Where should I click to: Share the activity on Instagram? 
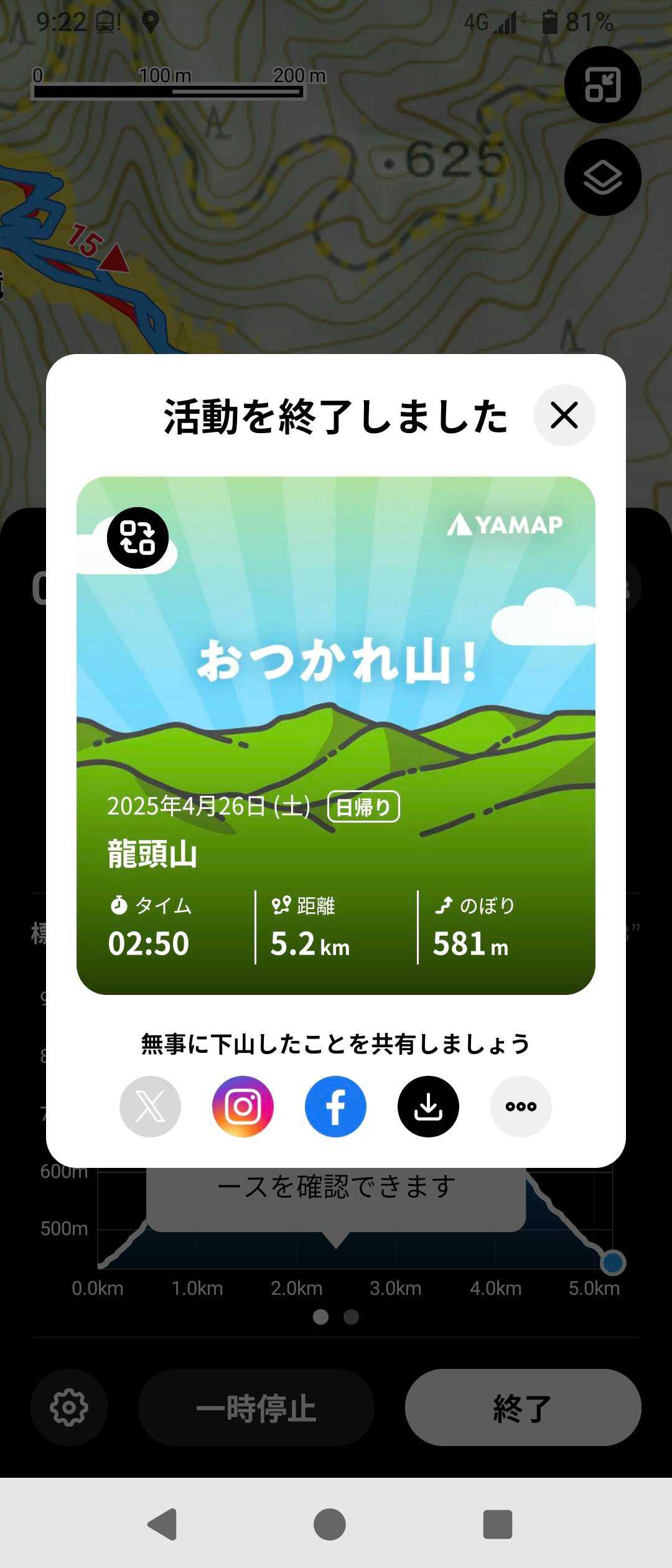[243, 1106]
